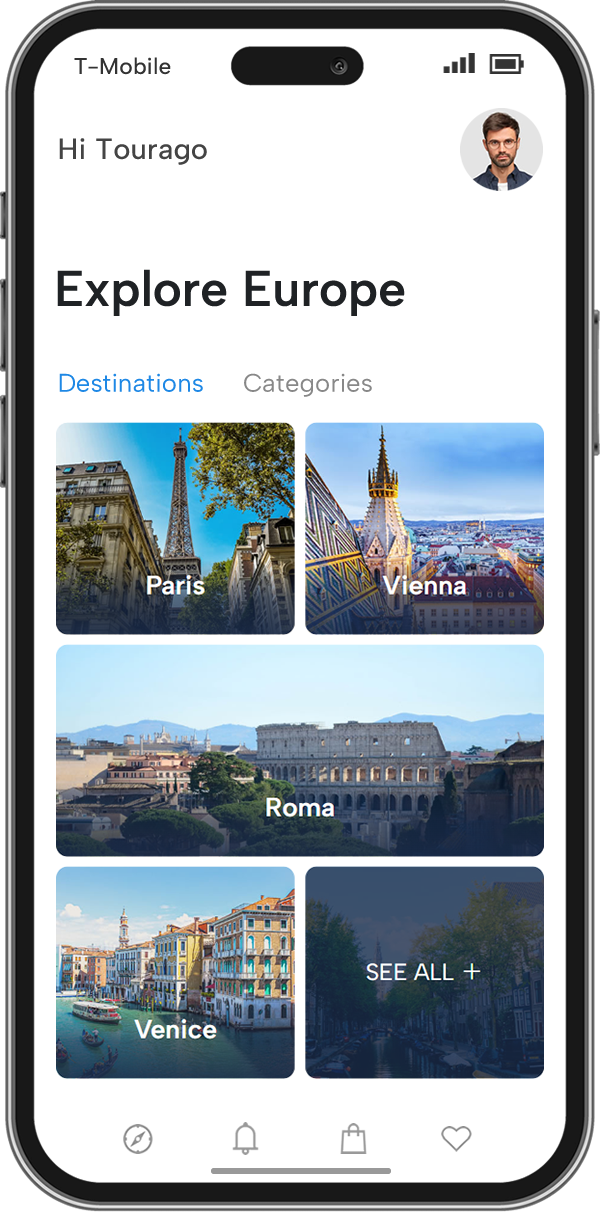Open the shopping bag tab
Screen dimensions: 600x1212
point(353,1138)
